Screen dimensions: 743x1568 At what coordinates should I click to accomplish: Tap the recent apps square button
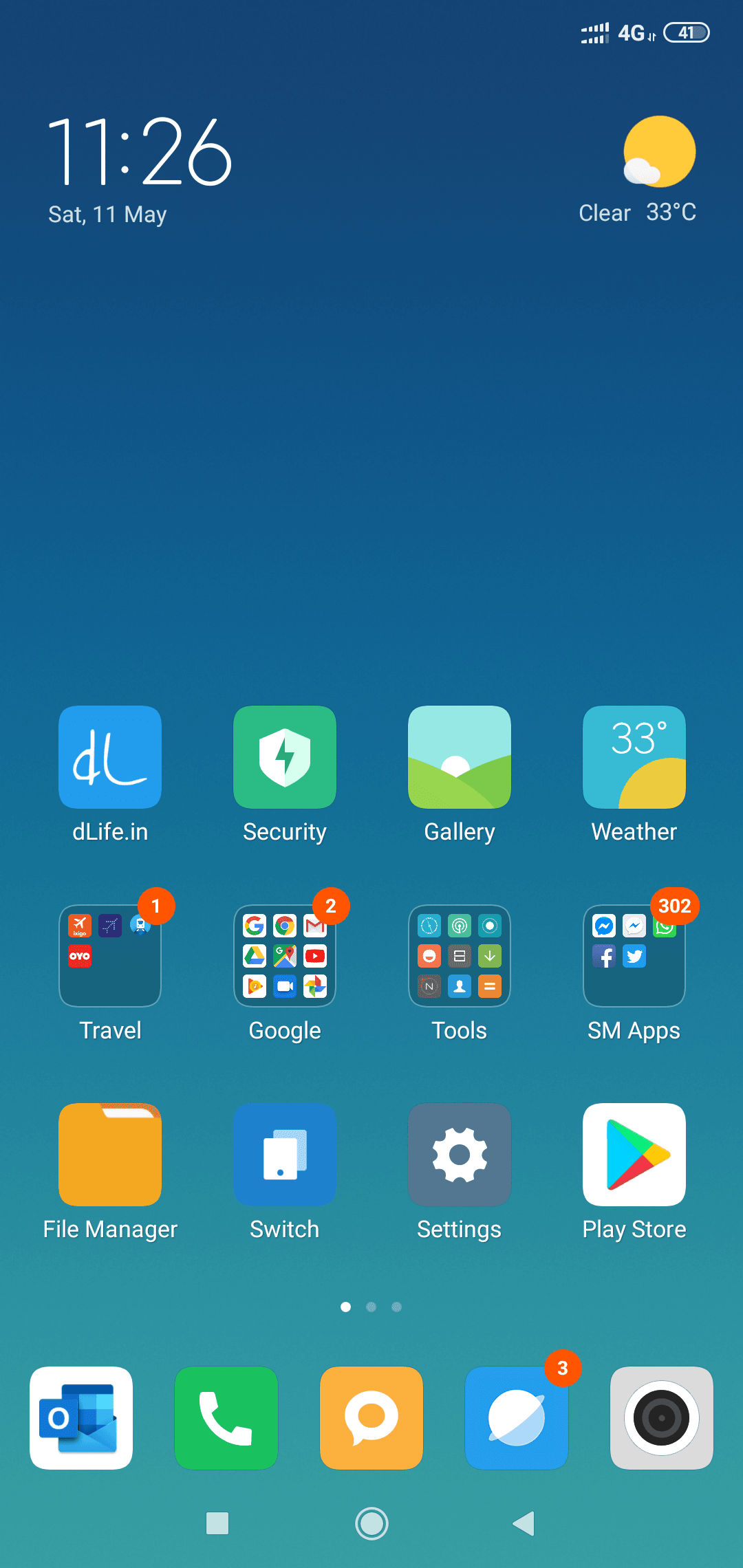click(217, 1523)
